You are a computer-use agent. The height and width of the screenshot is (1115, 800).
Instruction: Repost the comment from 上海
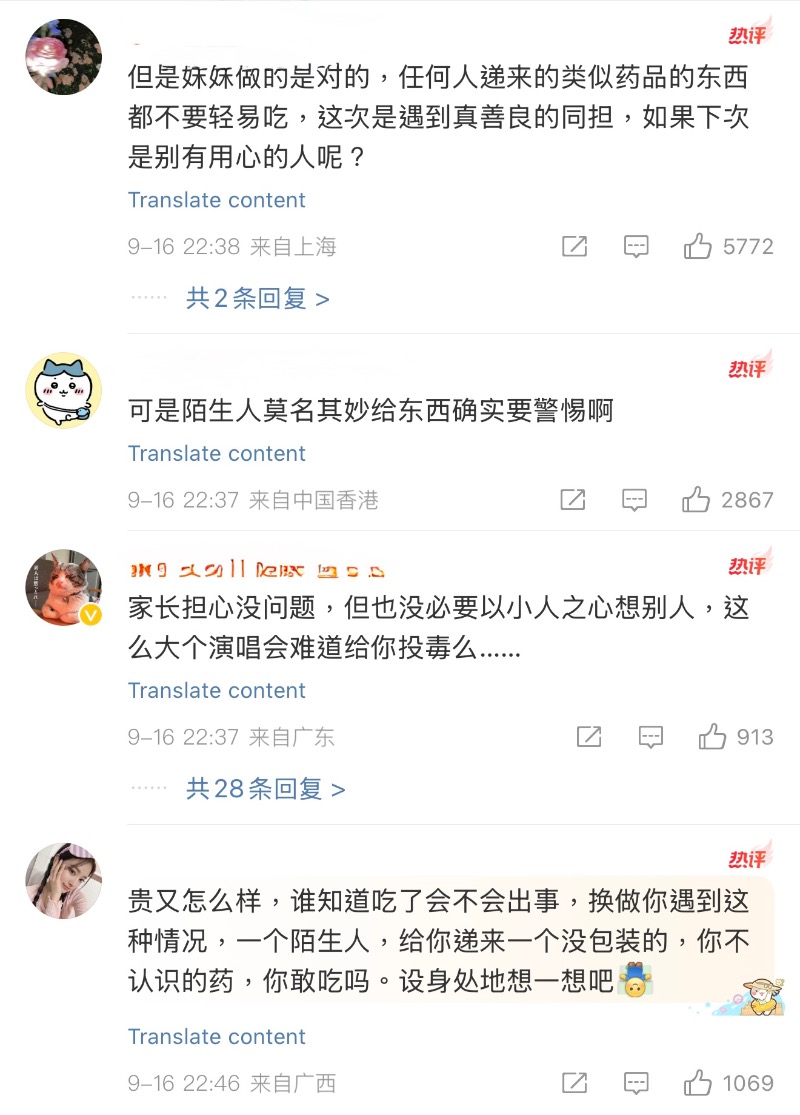click(574, 246)
